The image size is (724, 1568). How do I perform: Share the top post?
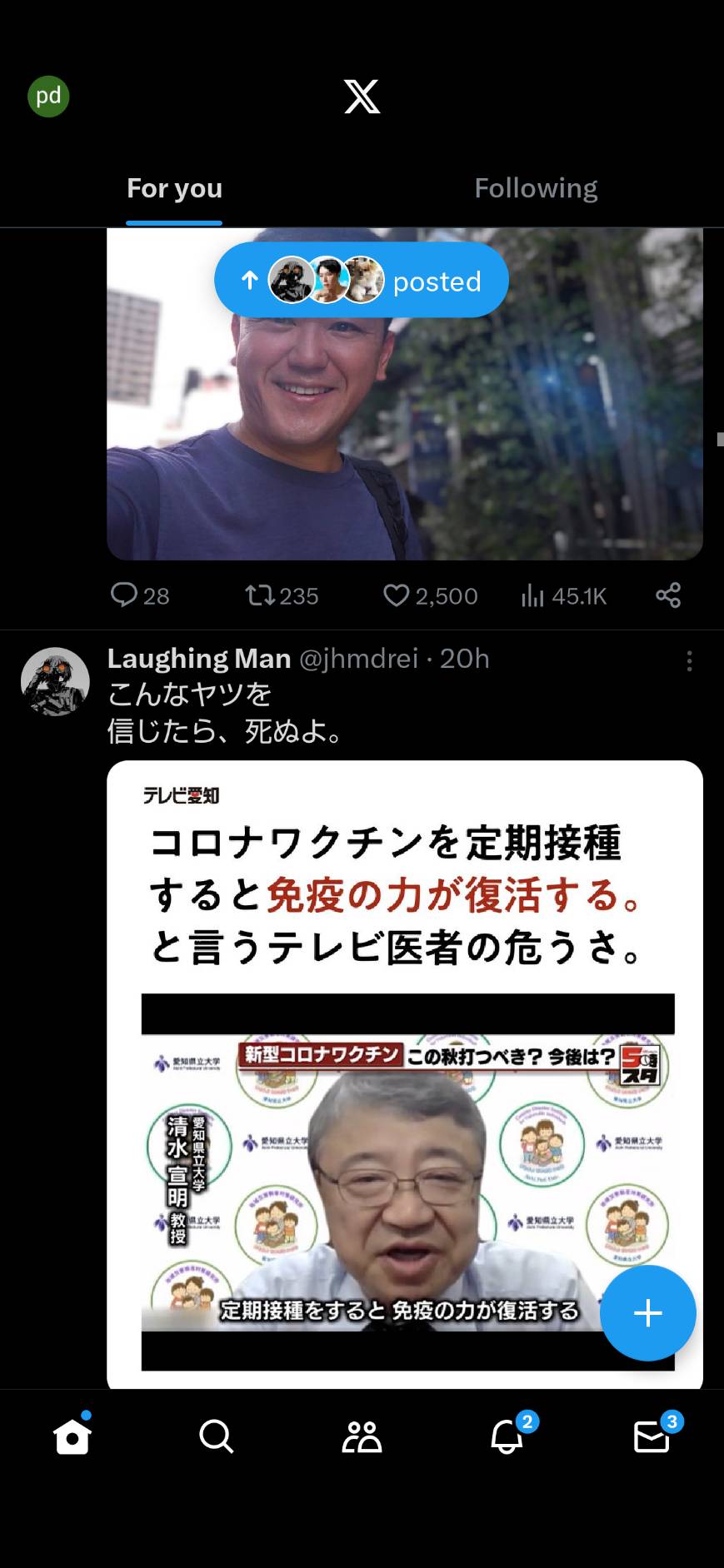coord(668,595)
